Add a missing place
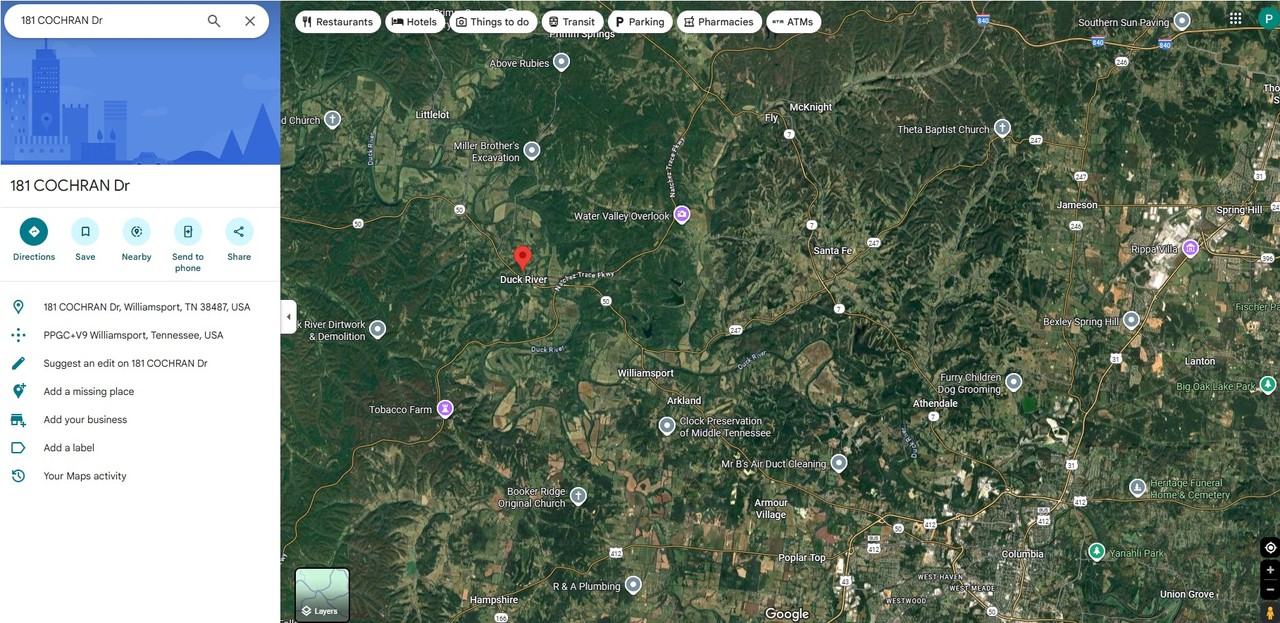The height and width of the screenshot is (623, 1280). coord(88,391)
